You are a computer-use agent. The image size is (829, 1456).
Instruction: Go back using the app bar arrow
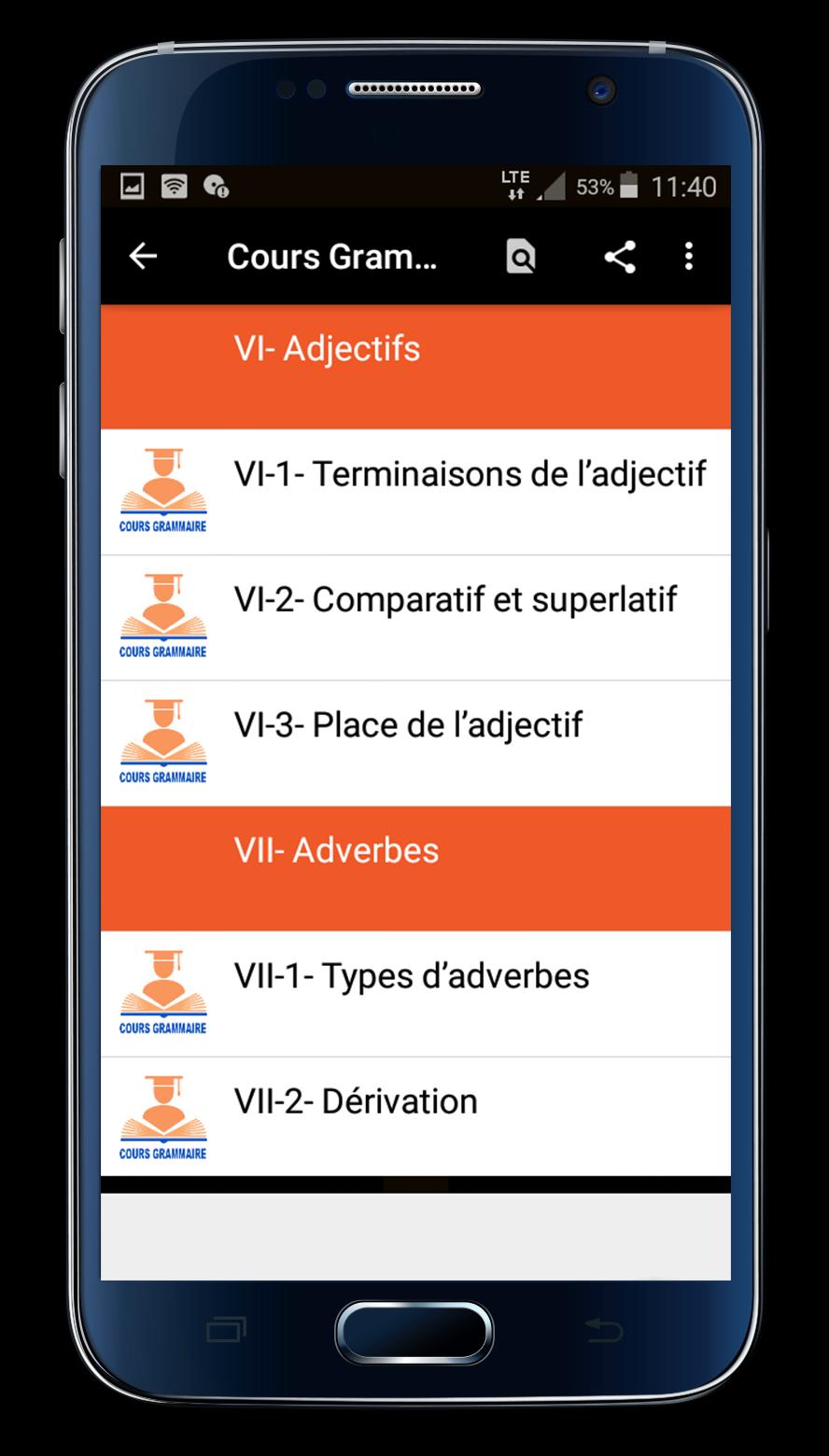tap(143, 256)
